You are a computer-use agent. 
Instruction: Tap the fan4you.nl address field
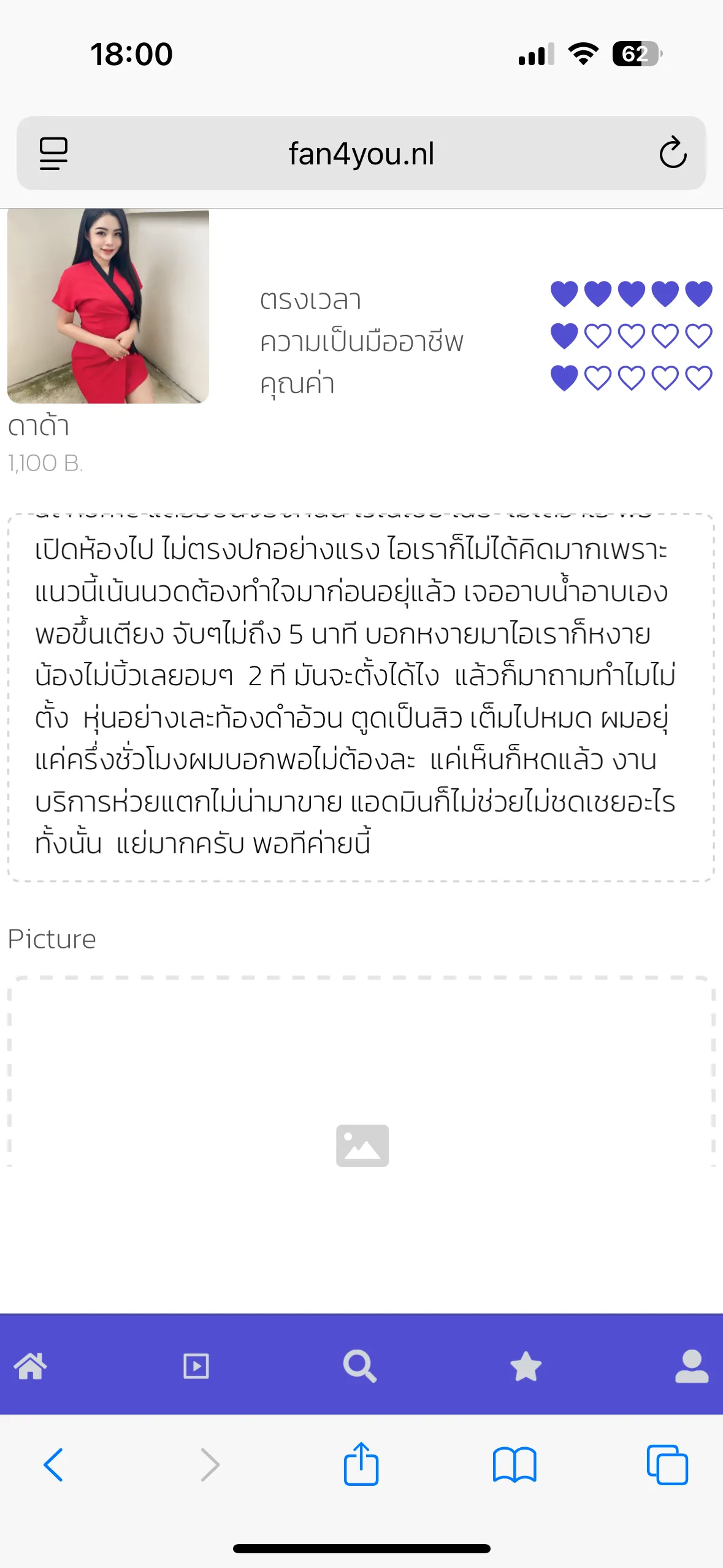[x=361, y=153]
